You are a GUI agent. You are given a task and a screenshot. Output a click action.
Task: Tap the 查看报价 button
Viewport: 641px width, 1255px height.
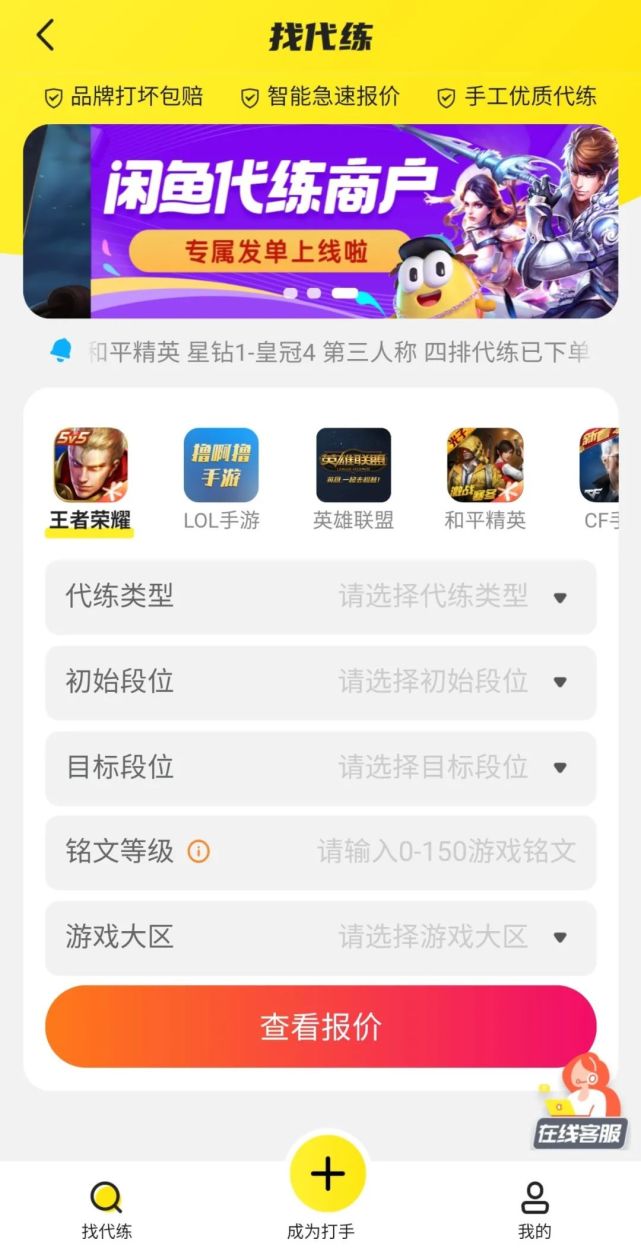(320, 1027)
